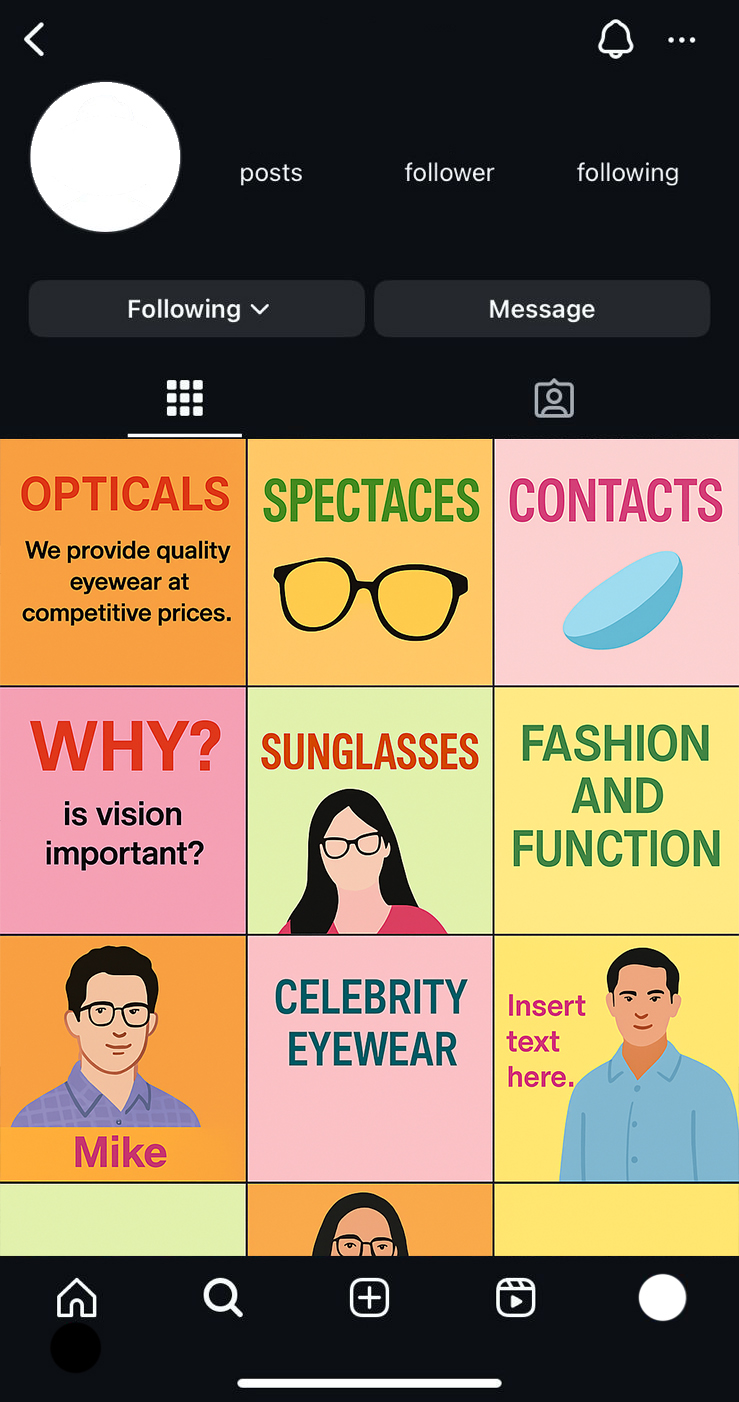This screenshot has width=739, height=1402.
Task: Open the Search tab in the bottom bar
Action: click(223, 1298)
